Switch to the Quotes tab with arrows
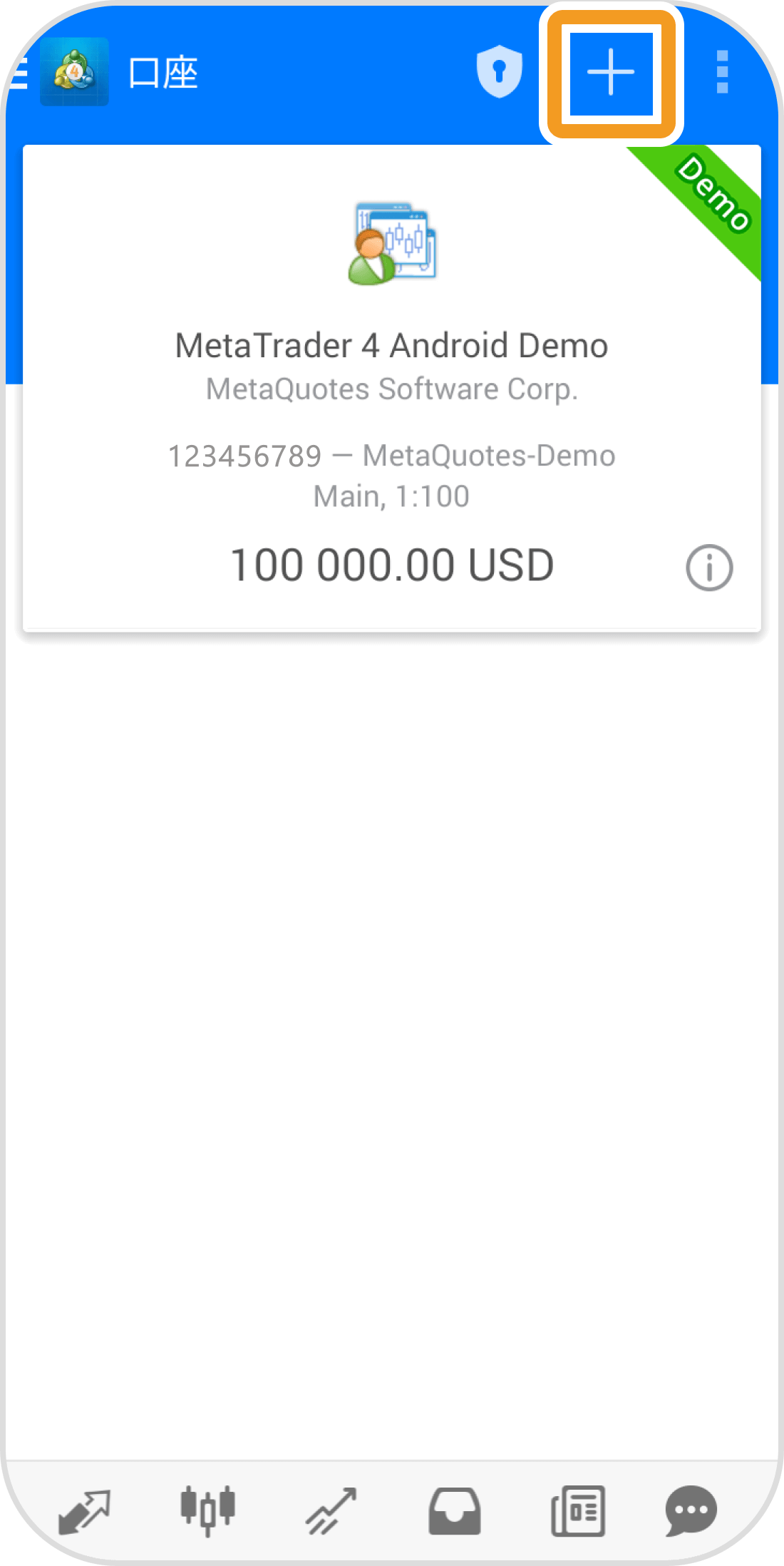784x1566 pixels. click(84, 1510)
